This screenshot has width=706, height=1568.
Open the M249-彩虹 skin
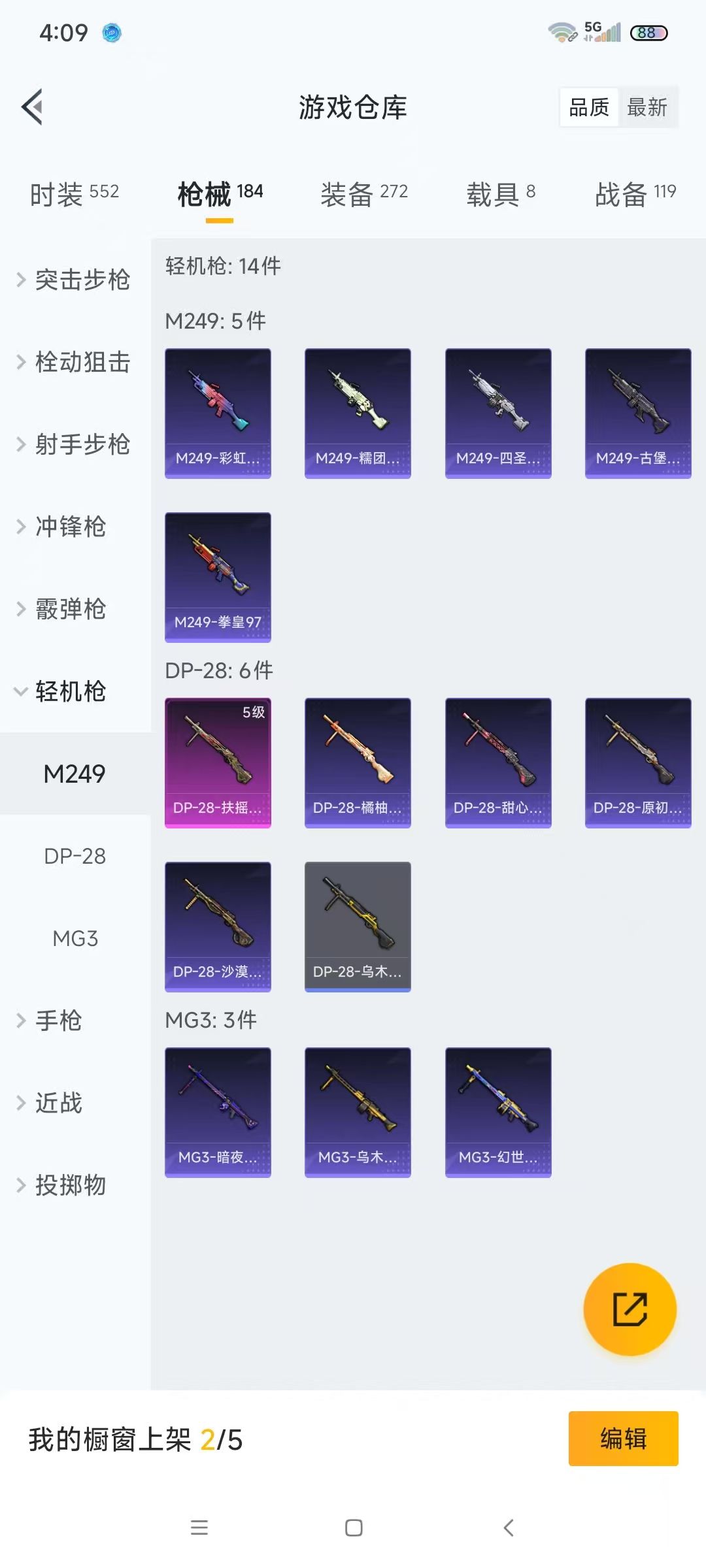point(218,413)
